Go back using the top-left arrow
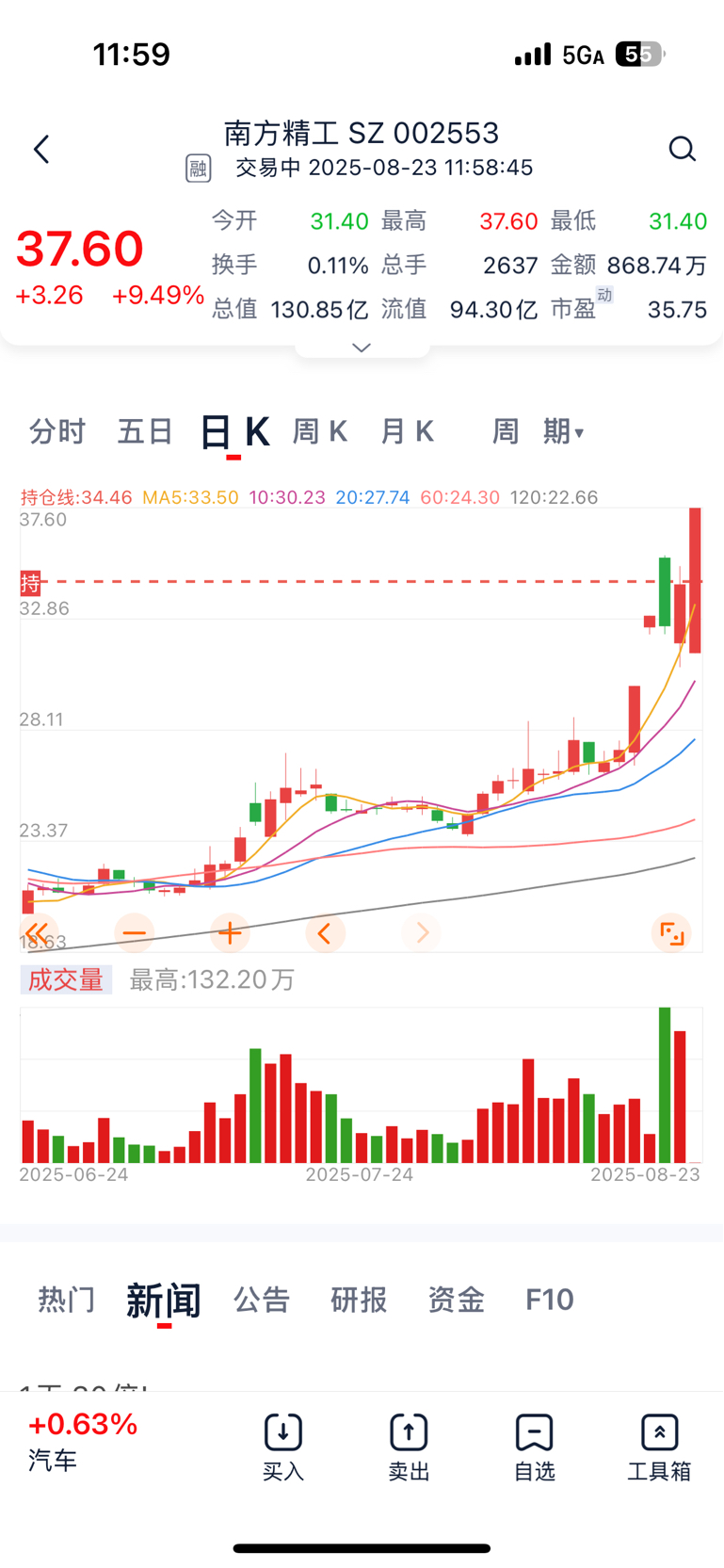The image size is (724, 1568). coord(41,149)
